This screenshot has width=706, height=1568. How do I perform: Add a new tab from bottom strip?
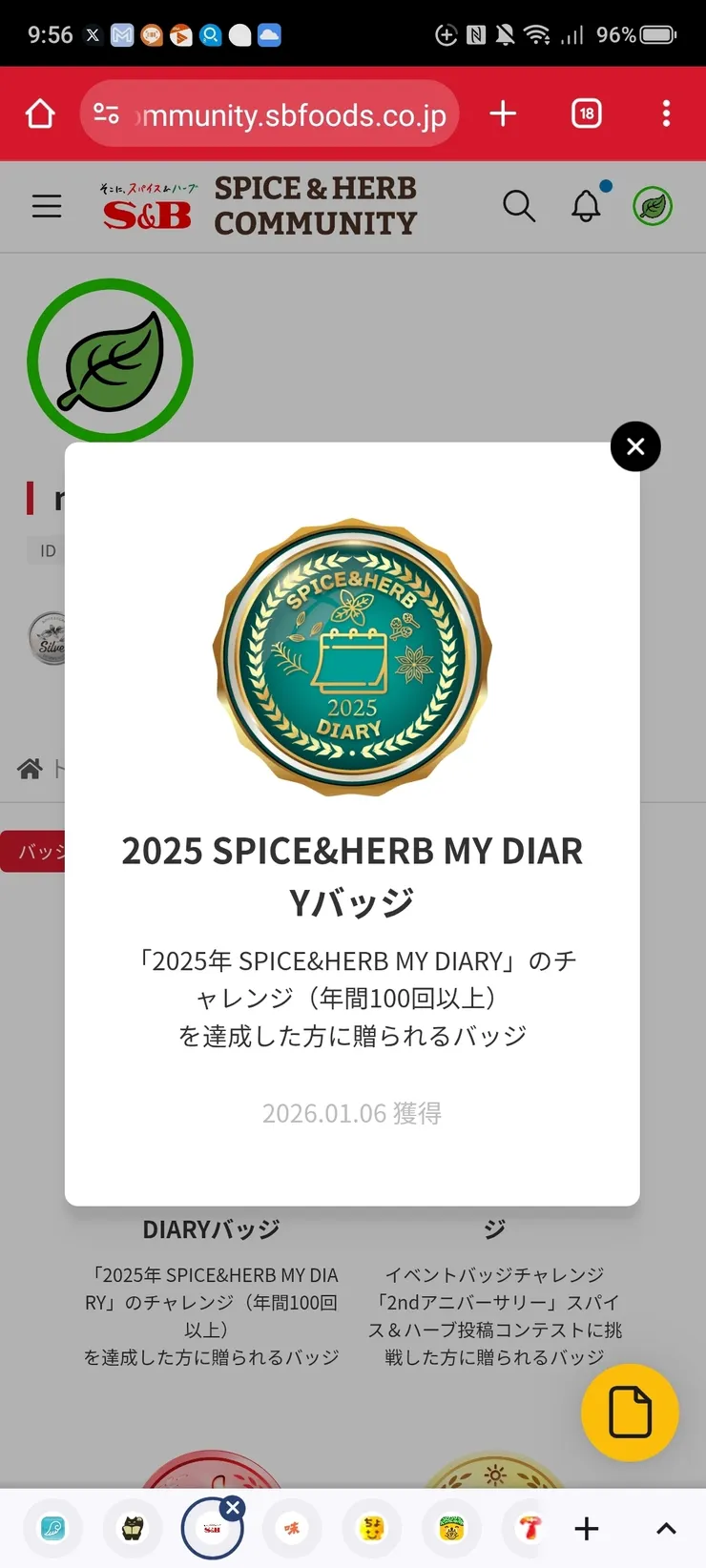click(x=587, y=1529)
